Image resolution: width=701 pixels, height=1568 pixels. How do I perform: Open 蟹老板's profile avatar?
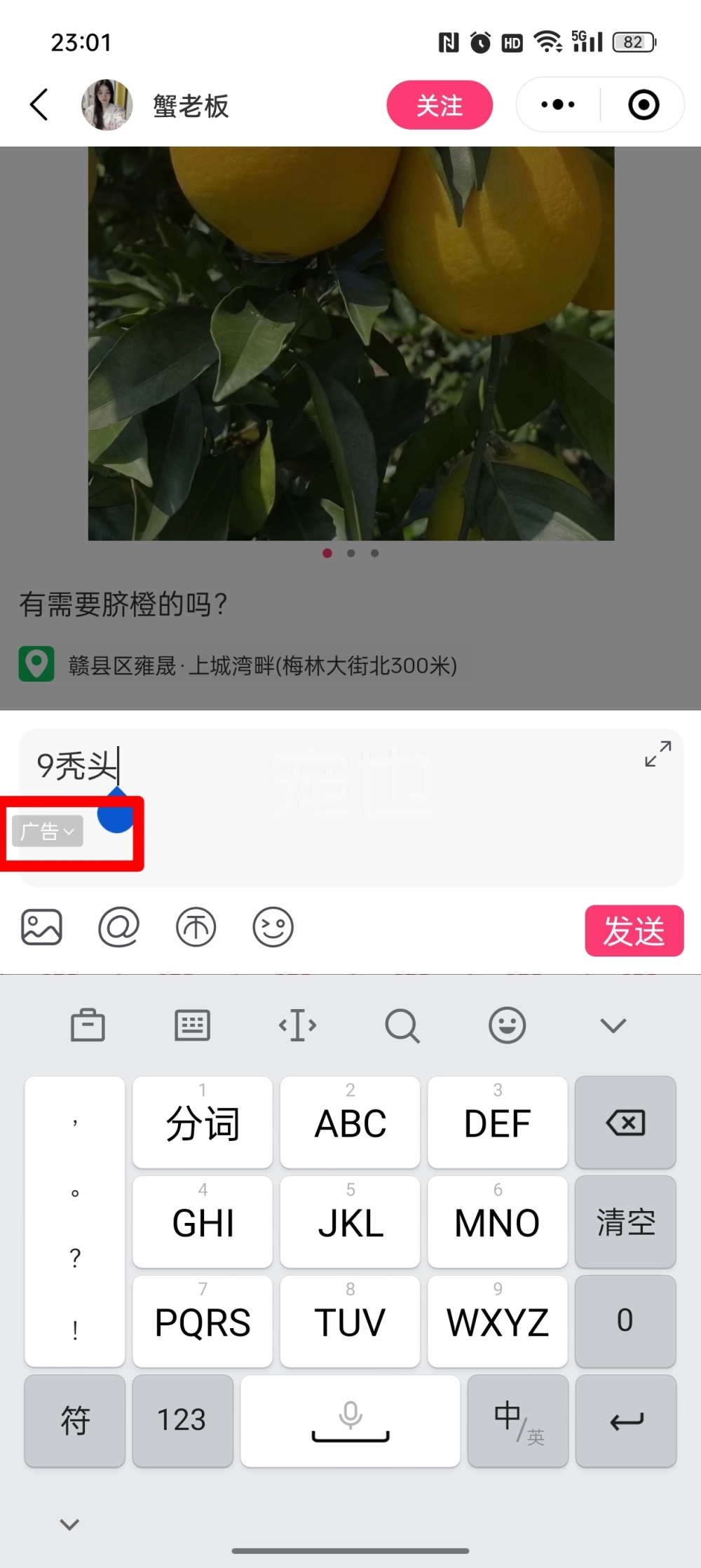[x=107, y=105]
